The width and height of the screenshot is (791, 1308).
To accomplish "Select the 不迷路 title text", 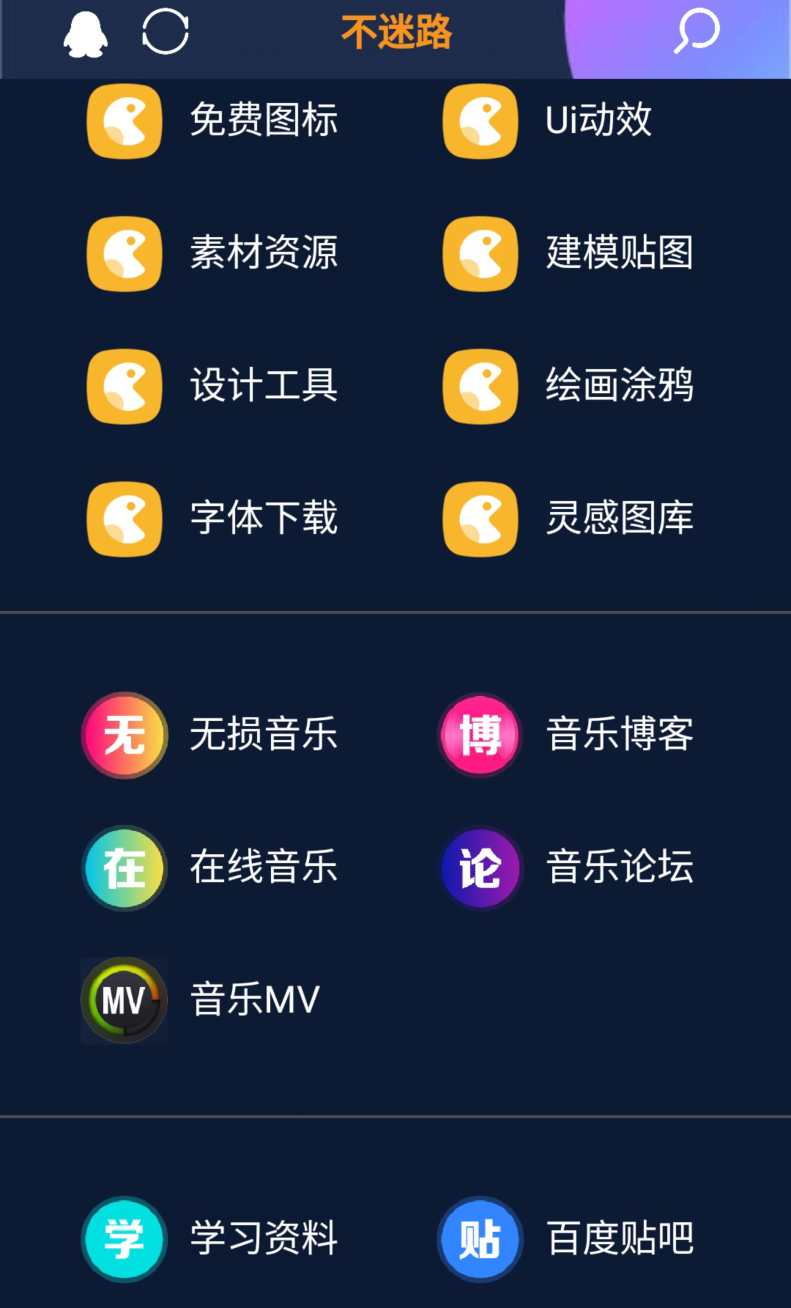I will pyautogui.click(x=396, y=31).
